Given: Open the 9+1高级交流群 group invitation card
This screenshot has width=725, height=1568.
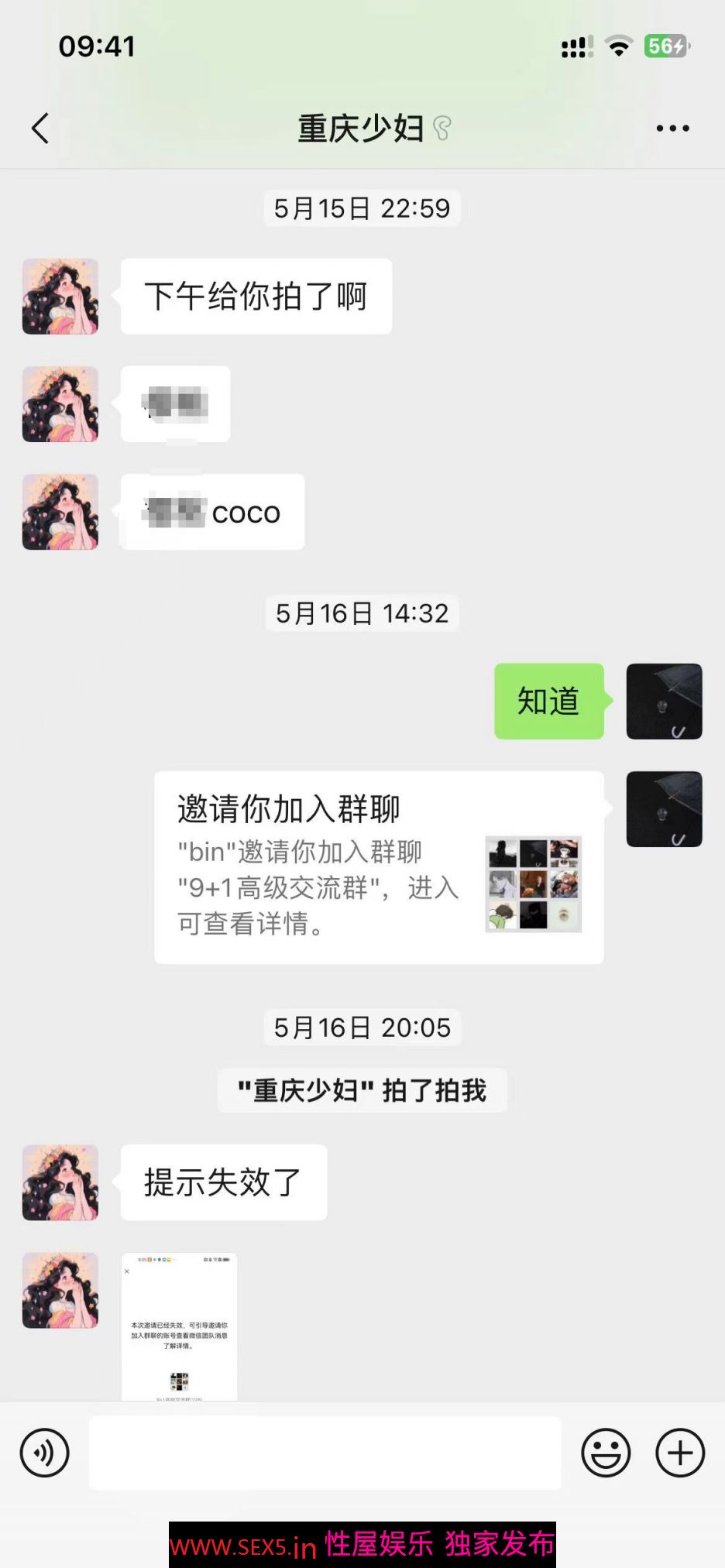Looking at the screenshot, I should click(x=379, y=867).
